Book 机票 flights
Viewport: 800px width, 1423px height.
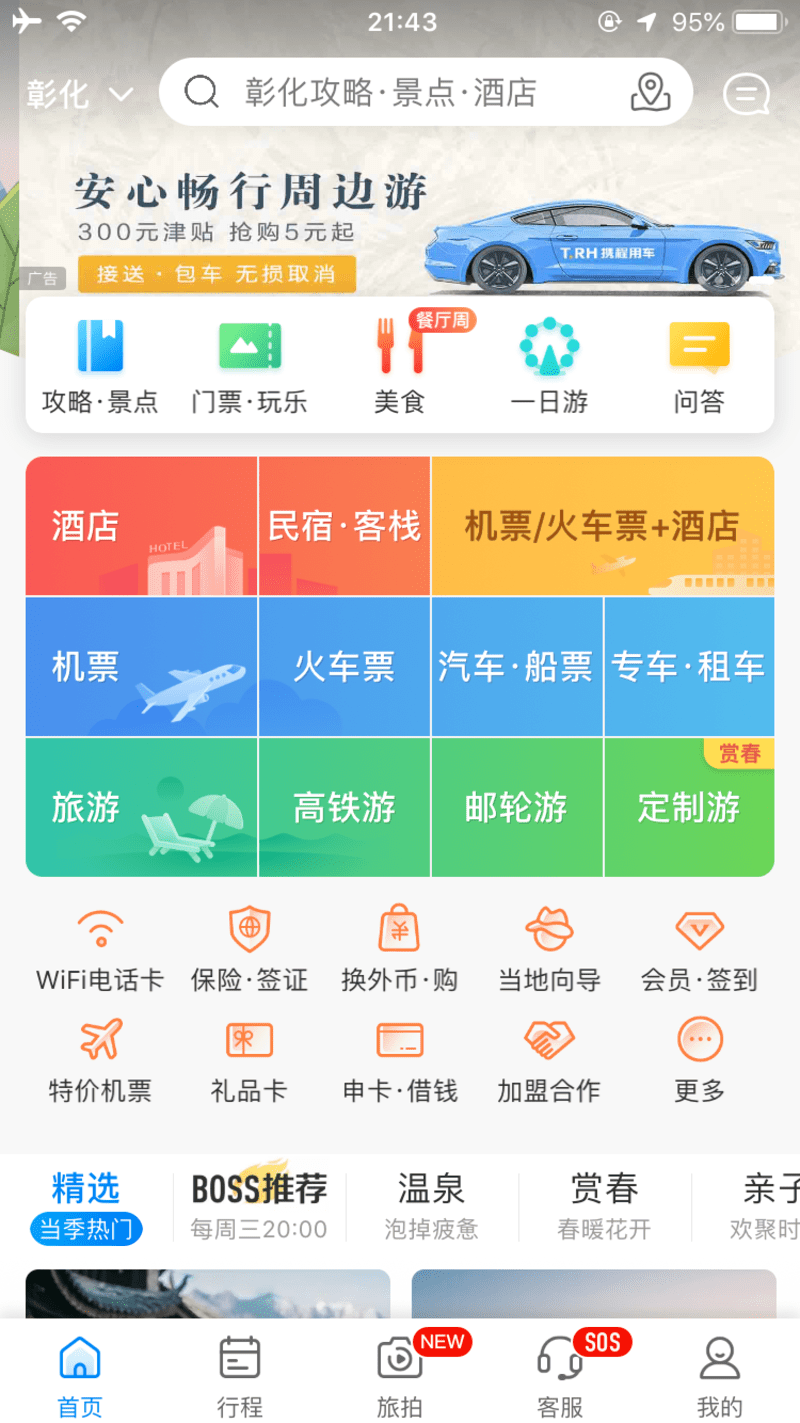(x=141, y=667)
